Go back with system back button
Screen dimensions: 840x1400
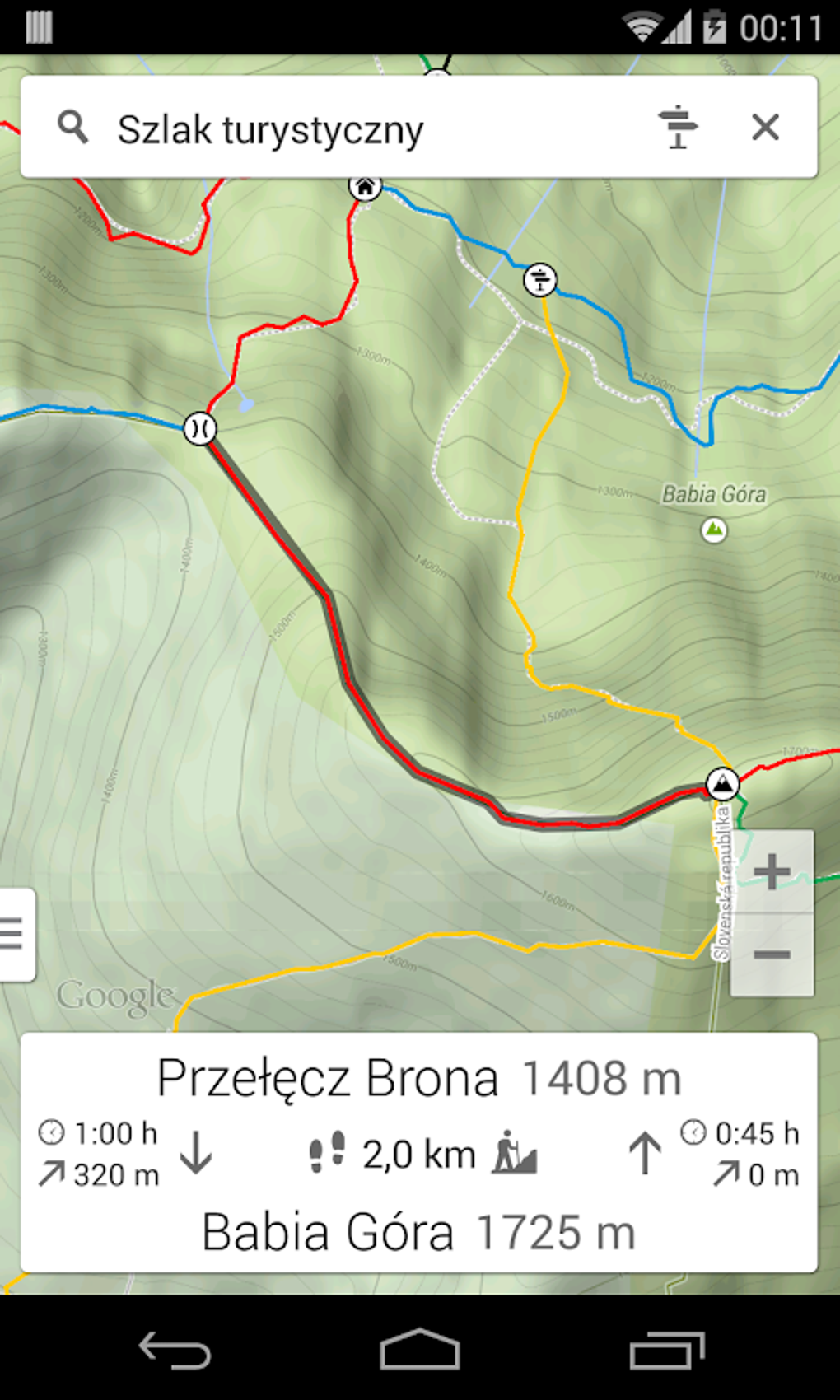point(175,1351)
